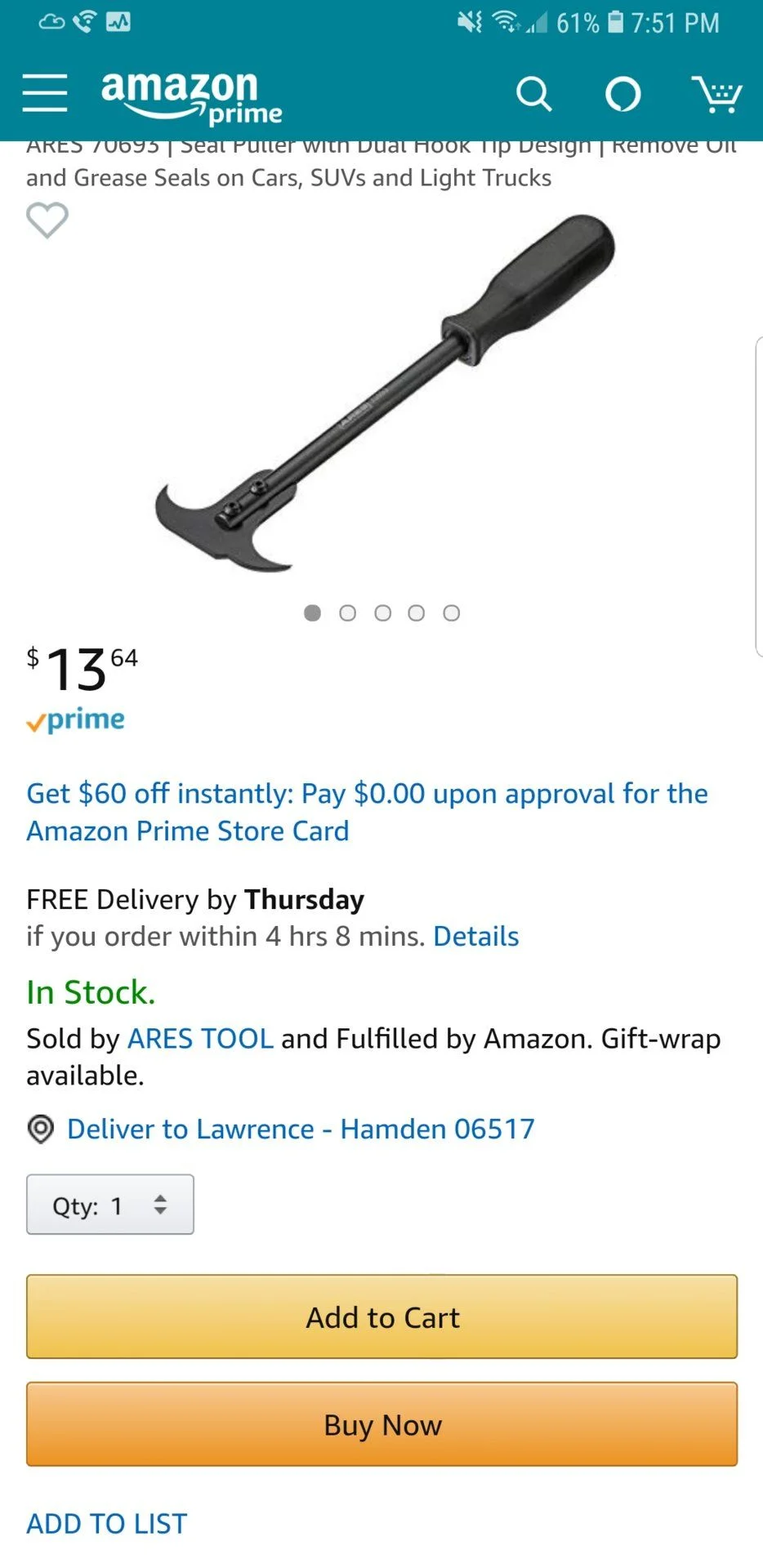Image resolution: width=763 pixels, height=1568 pixels.
Task: Choose Buy Now
Action: click(x=381, y=1424)
